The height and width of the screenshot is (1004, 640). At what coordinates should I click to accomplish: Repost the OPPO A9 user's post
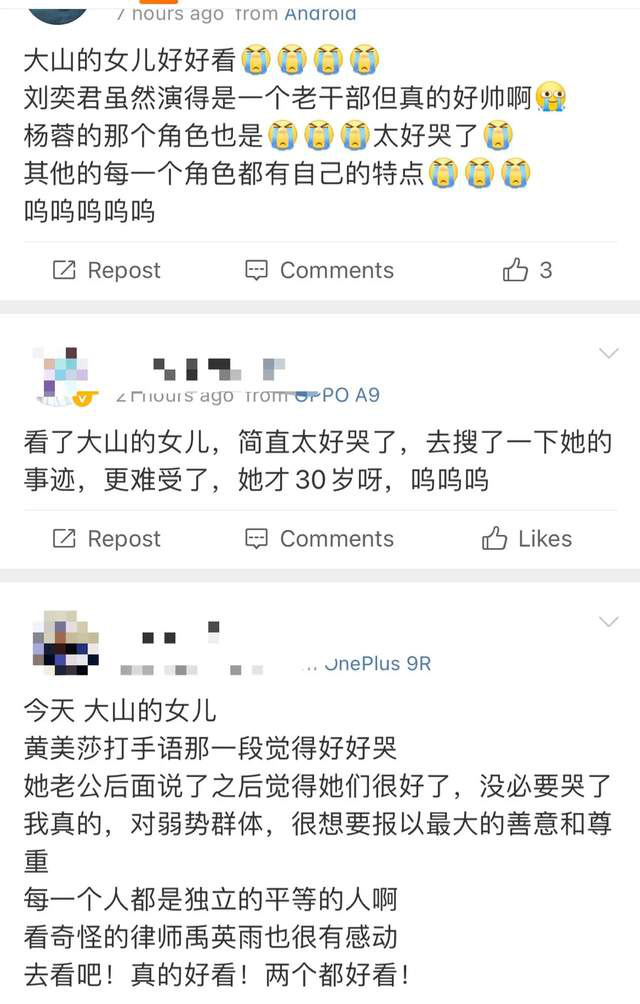[106, 539]
